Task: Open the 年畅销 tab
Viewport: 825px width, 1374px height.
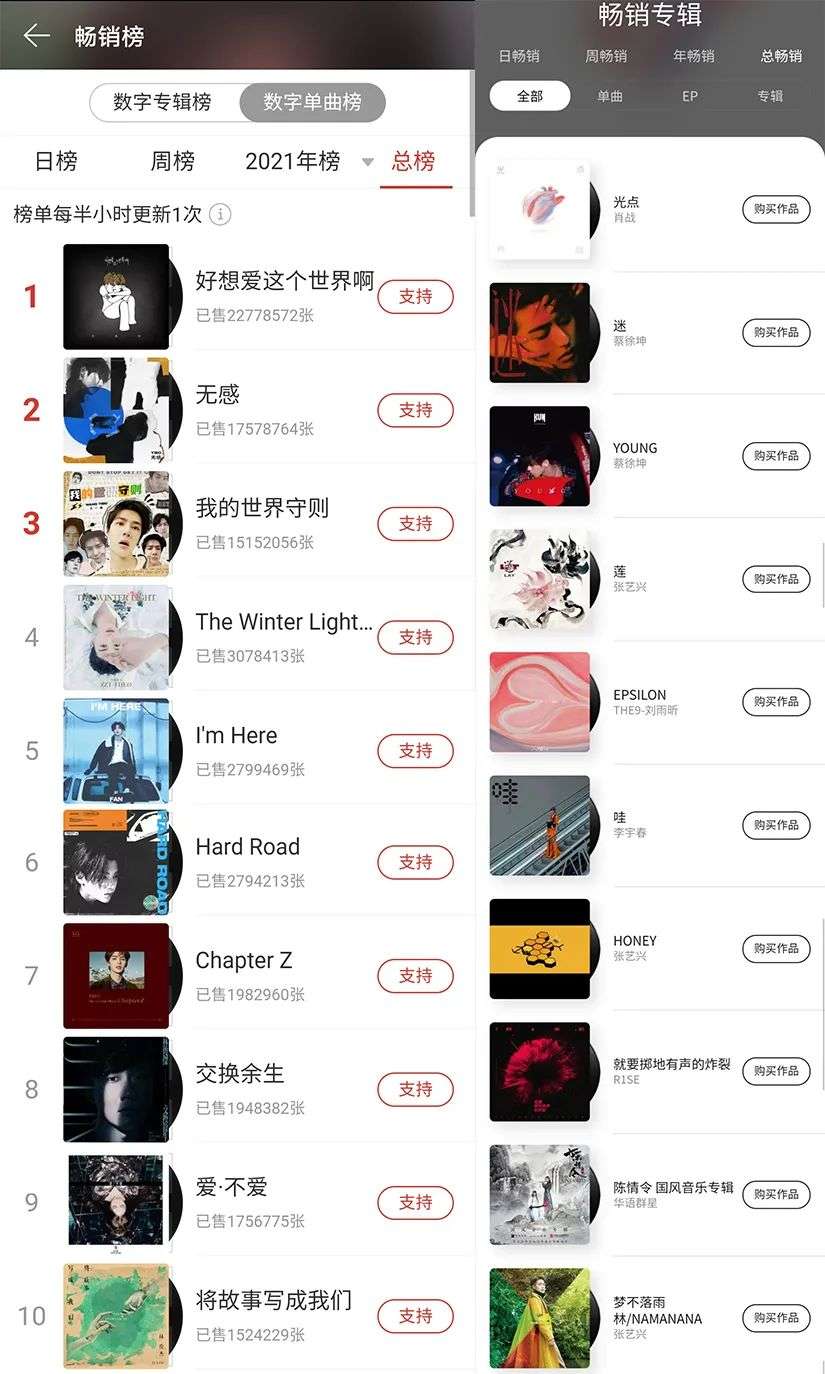Action: 694,56
